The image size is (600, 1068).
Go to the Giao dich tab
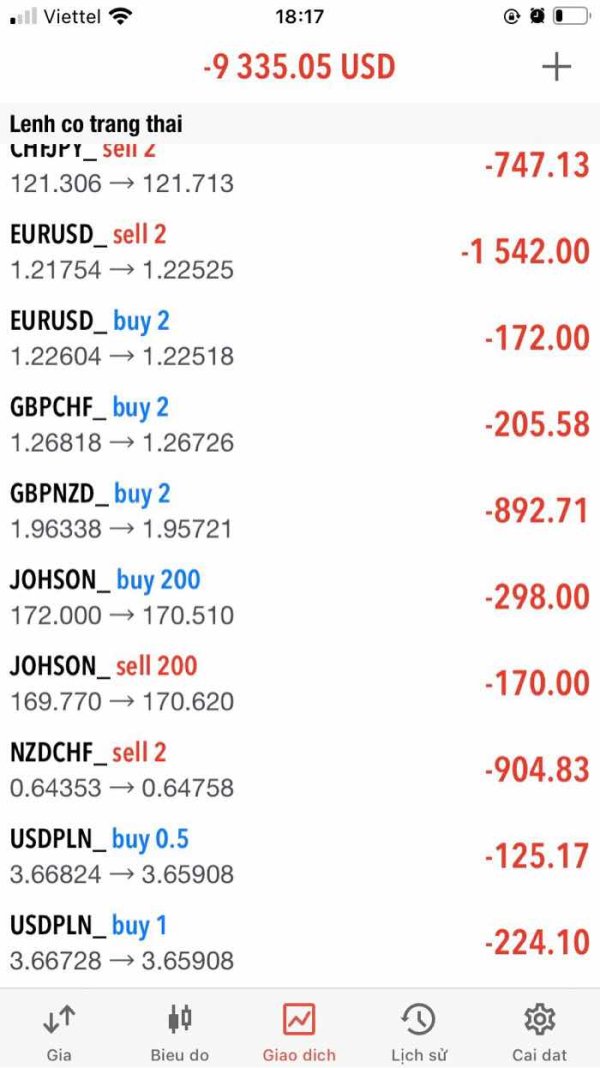300,1031
